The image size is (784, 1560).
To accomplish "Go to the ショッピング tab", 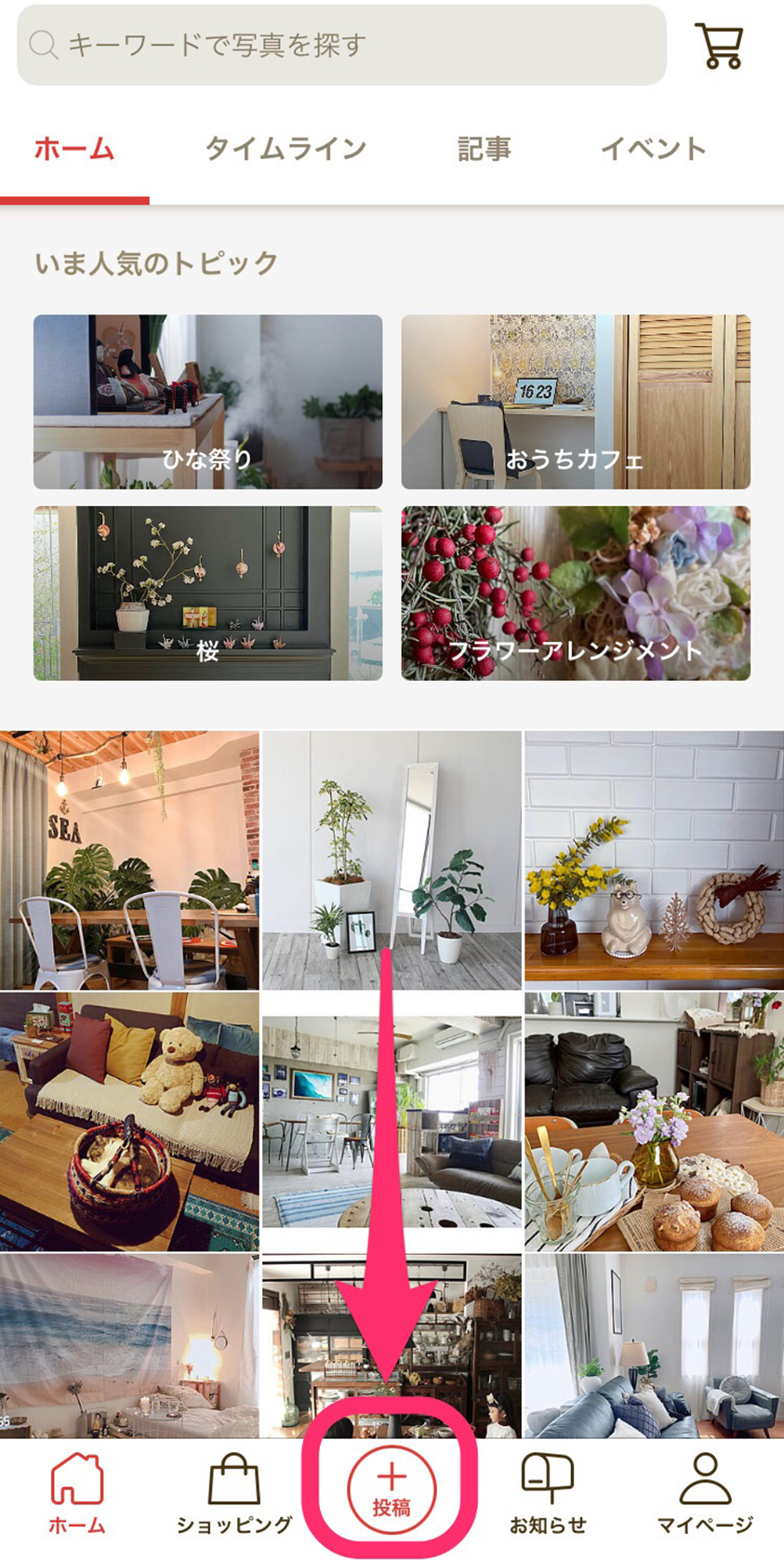I will (234, 1494).
